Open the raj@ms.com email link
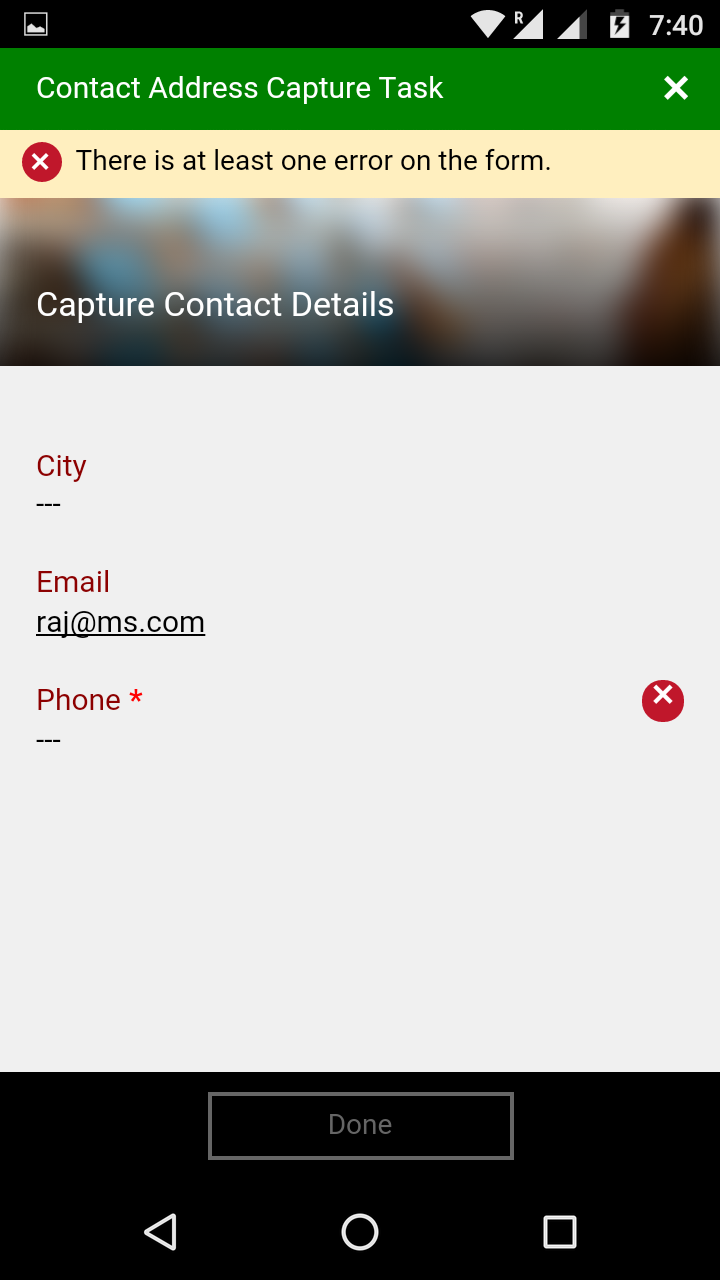 (120, 622)
